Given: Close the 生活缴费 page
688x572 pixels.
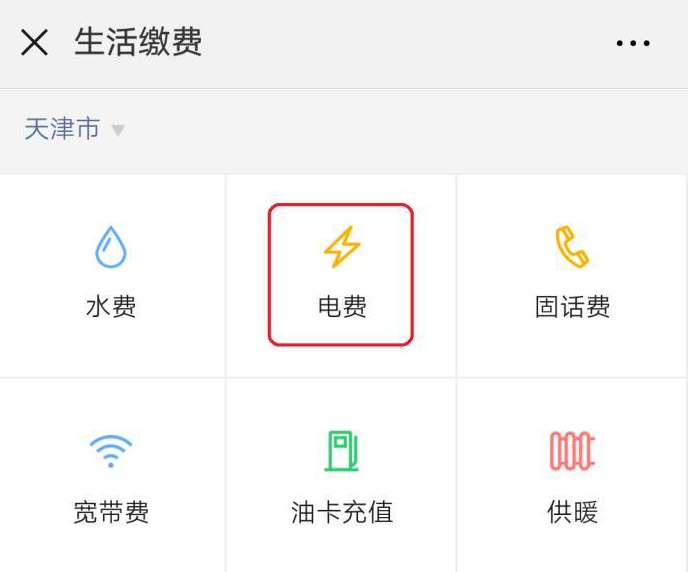Looking at the screenshot, I should tap(35, 43).
